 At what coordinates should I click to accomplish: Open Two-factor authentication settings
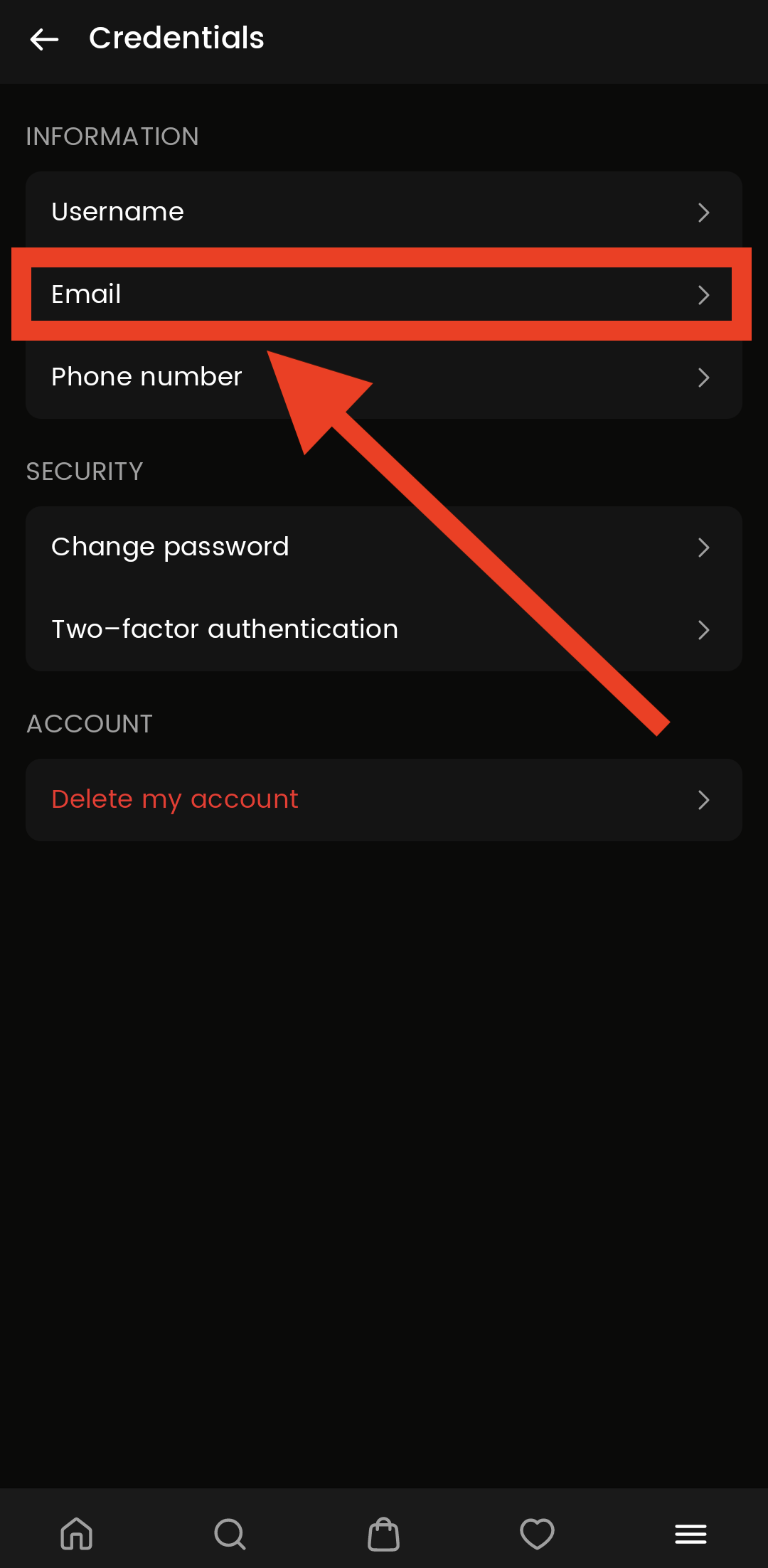(384, 630)
